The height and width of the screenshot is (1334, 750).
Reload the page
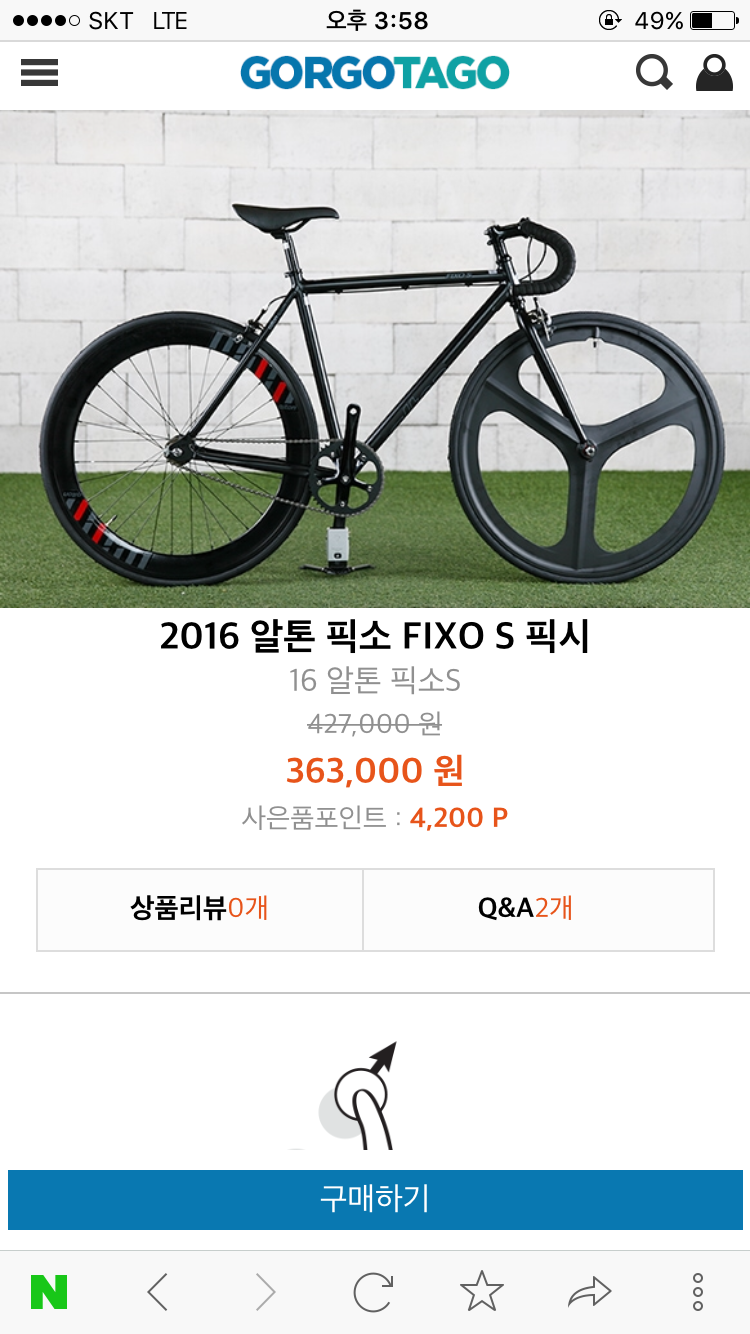(373, 1292)
